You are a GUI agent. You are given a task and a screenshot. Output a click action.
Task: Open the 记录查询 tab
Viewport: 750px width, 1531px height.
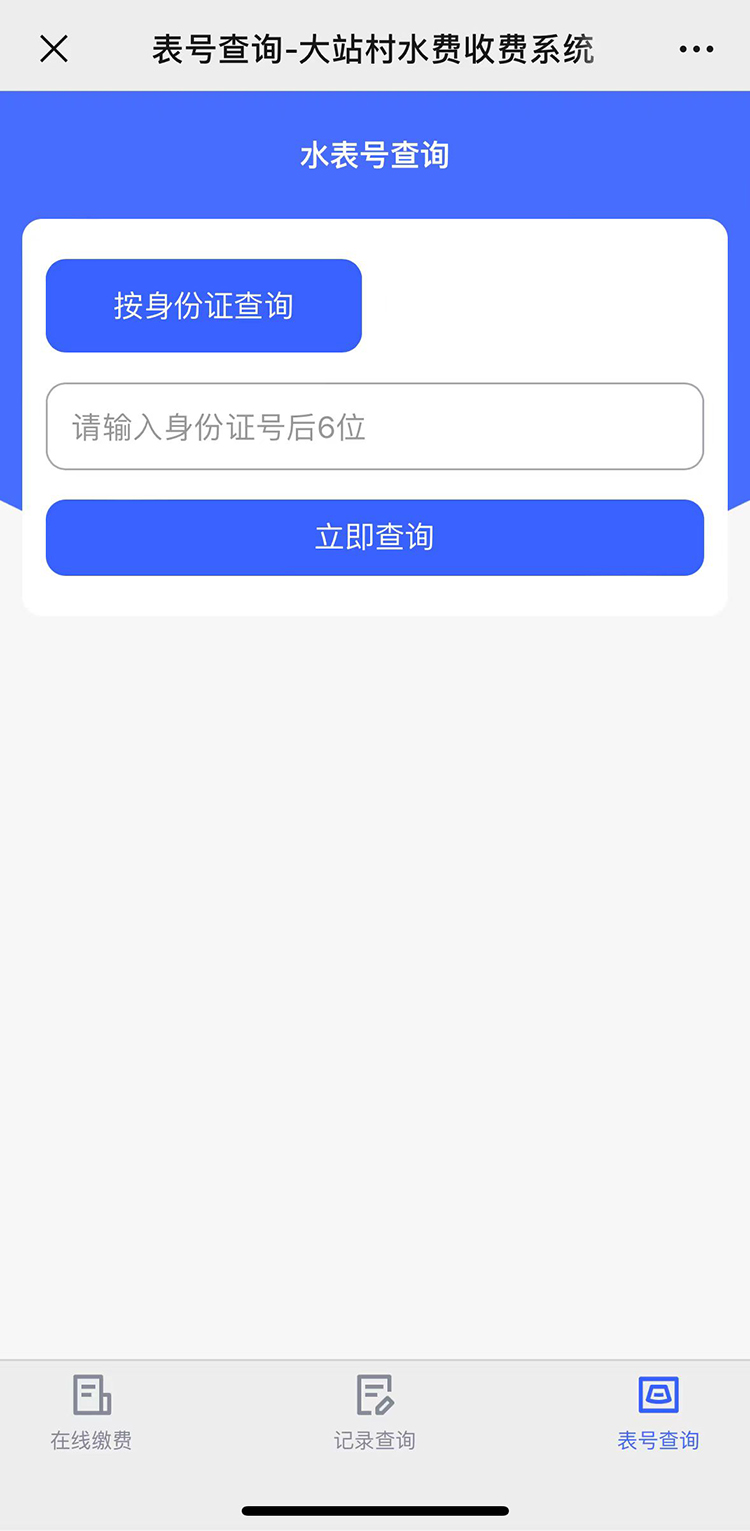coord(375,1412)
